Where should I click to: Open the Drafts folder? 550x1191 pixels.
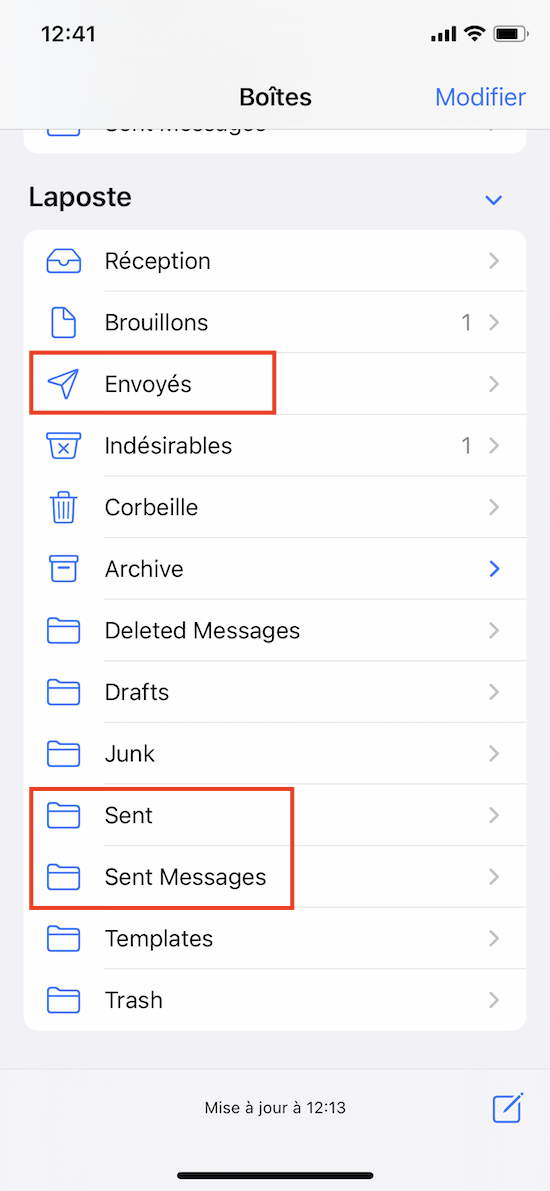pyautogui.click(x=275, y=692)
